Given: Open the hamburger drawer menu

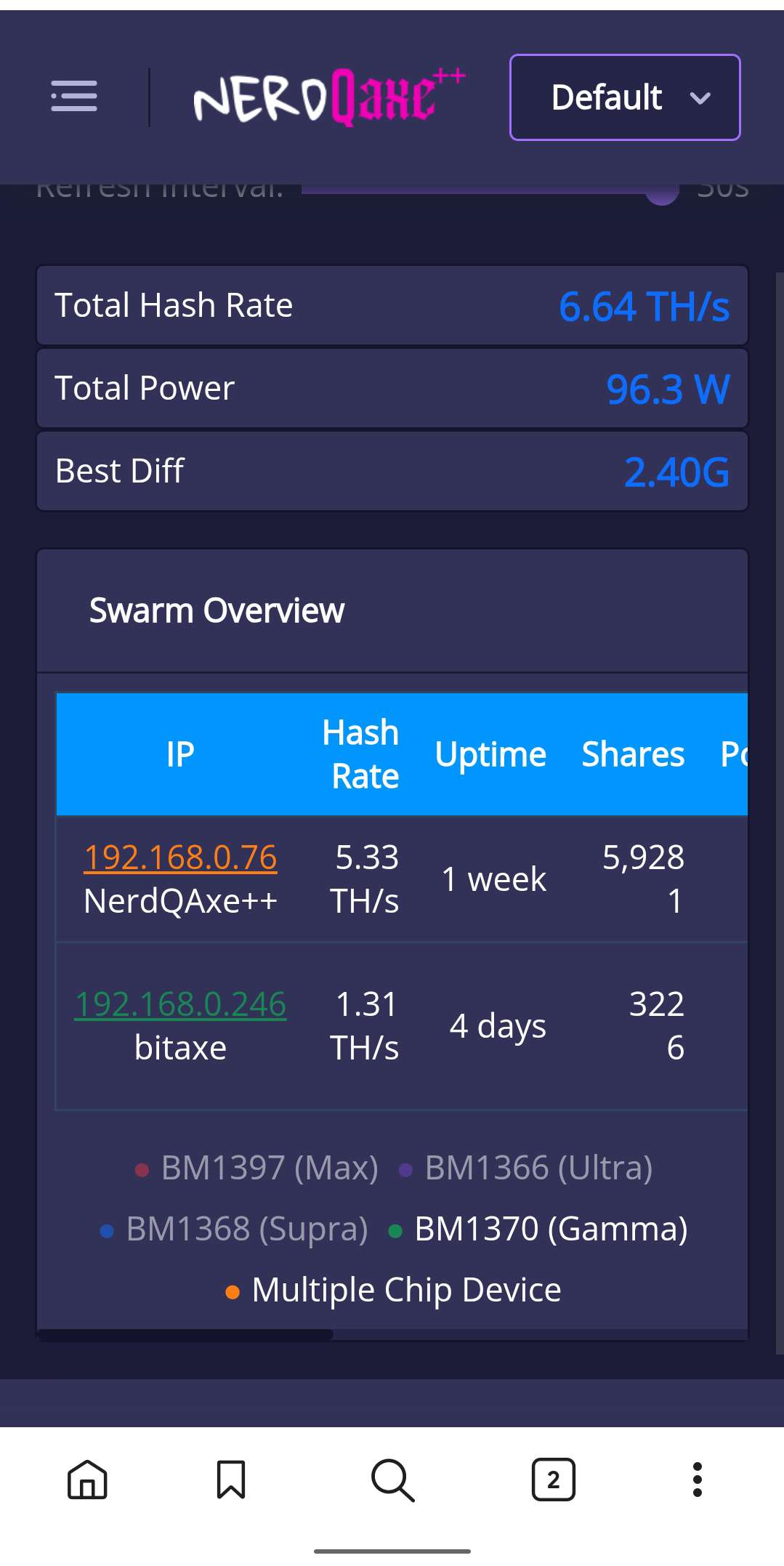Looking at the screenshot, I should (74, 97).
